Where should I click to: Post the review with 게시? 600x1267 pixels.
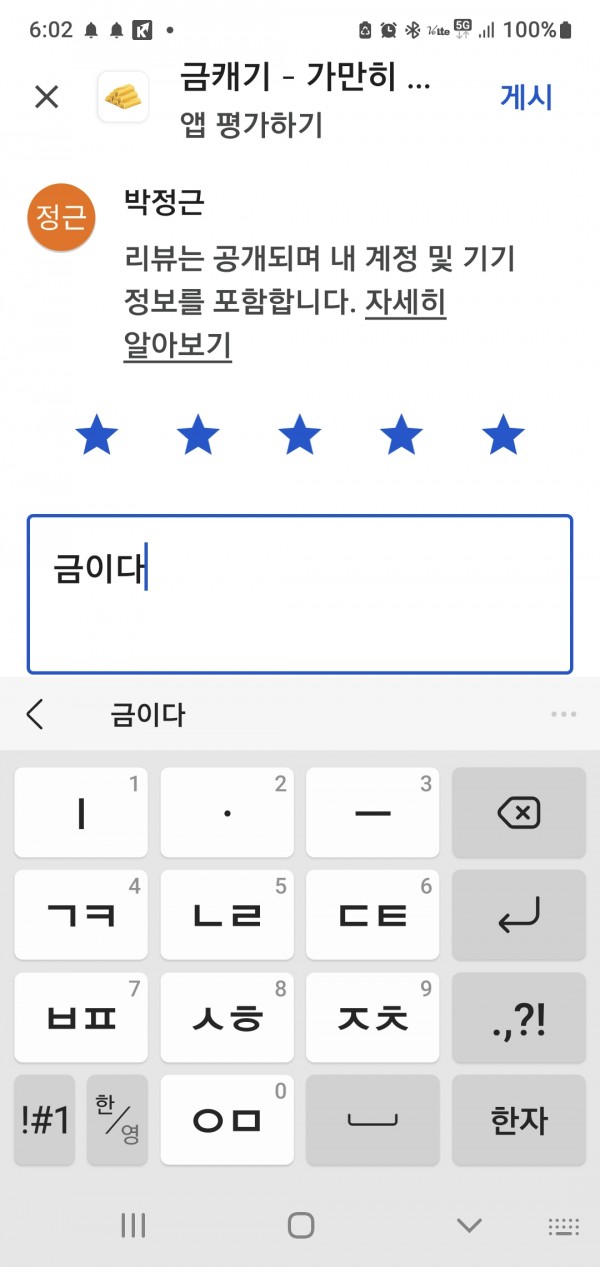tap(526, 97)
